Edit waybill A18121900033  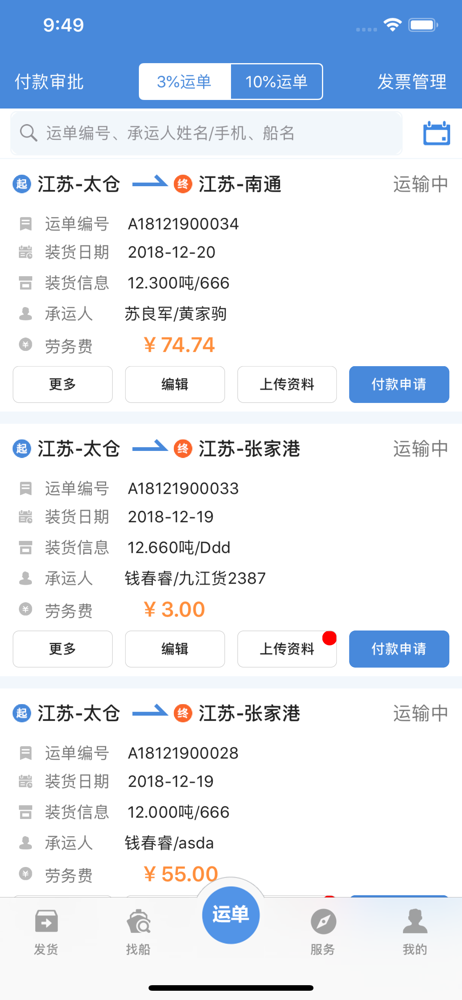pyautogui.click(x=175, y=649)
